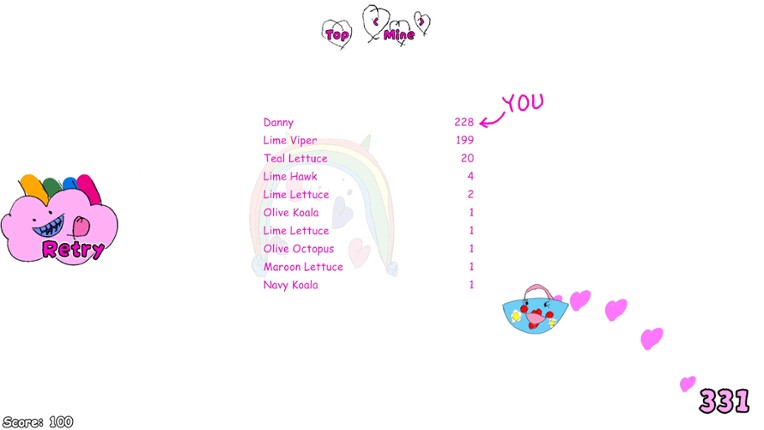Image resolution: width=764 pixels, height=430 pixels.
Task: Switch to the Top leaderboard tab
Action: [x=337, y=34]
